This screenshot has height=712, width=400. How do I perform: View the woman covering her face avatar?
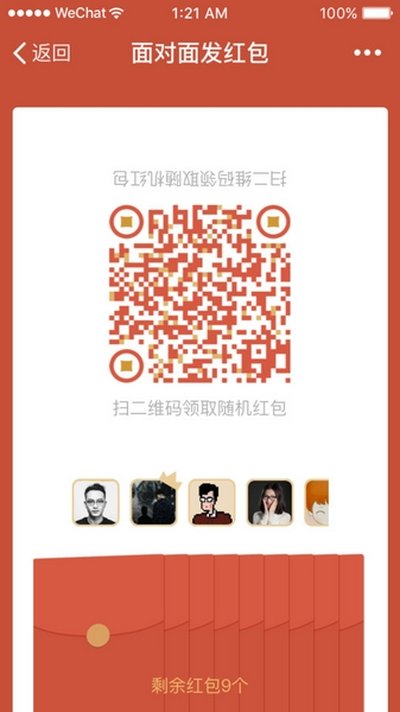[x=270, y=503]
